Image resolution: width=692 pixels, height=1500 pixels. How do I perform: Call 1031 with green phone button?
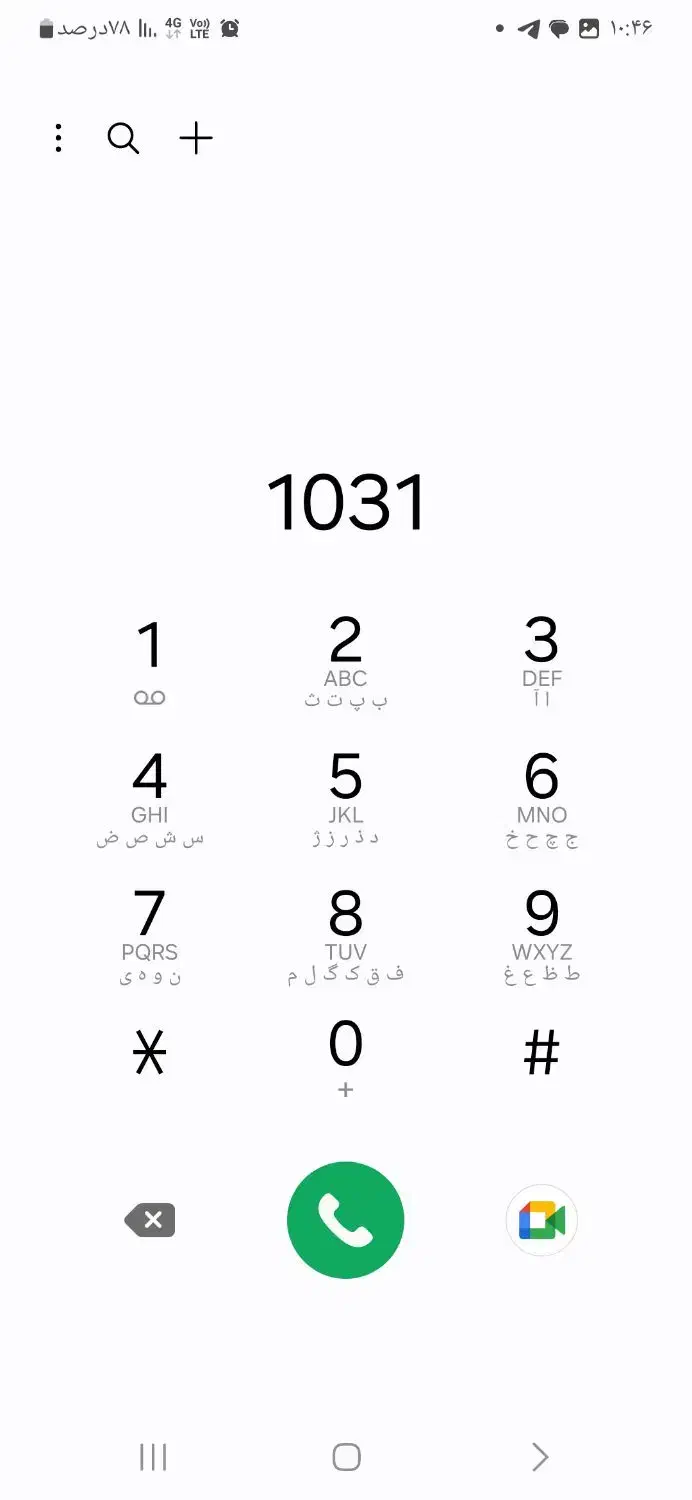point(346,1220)
